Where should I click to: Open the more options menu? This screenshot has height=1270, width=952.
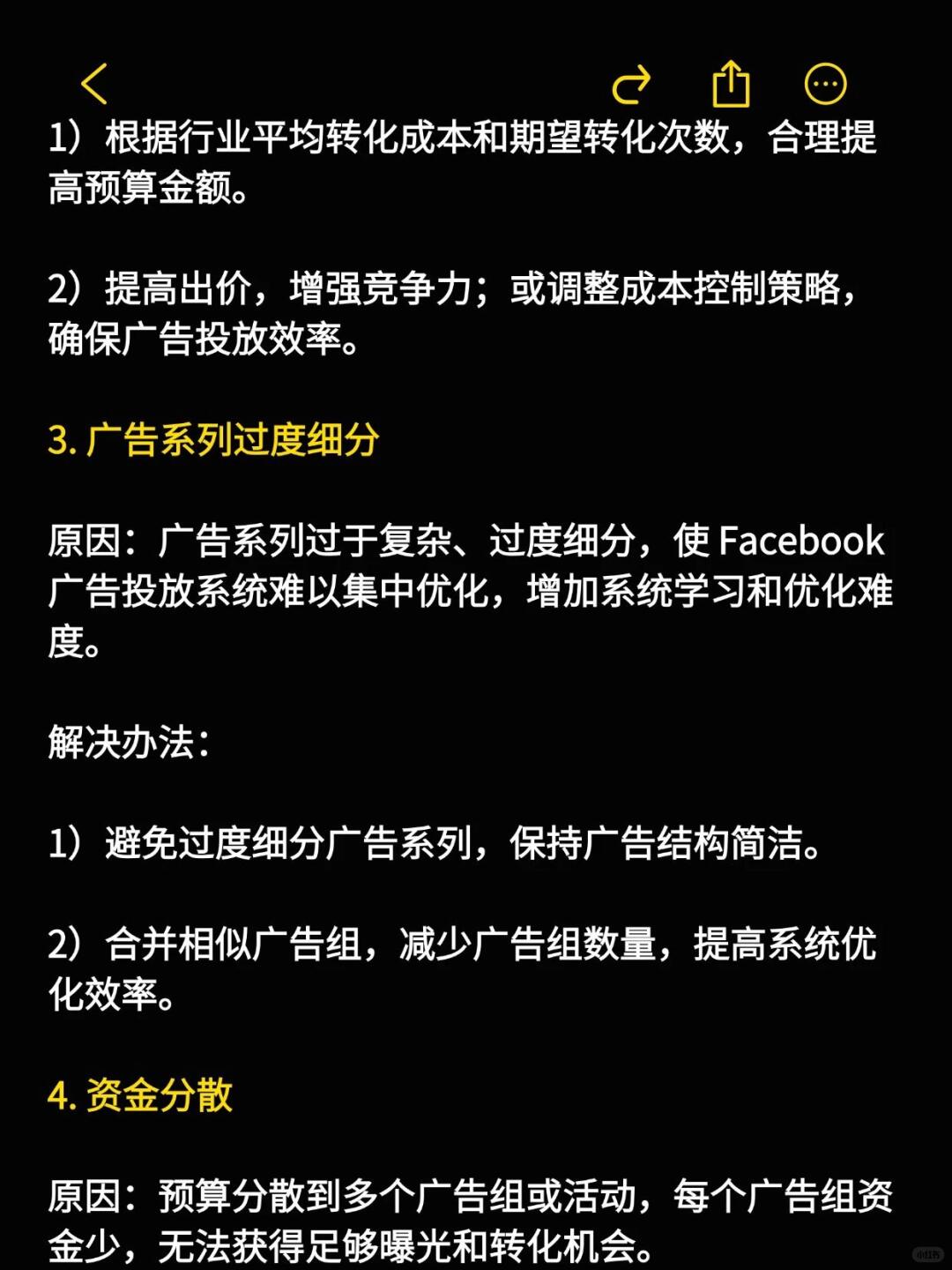point(826,85)
